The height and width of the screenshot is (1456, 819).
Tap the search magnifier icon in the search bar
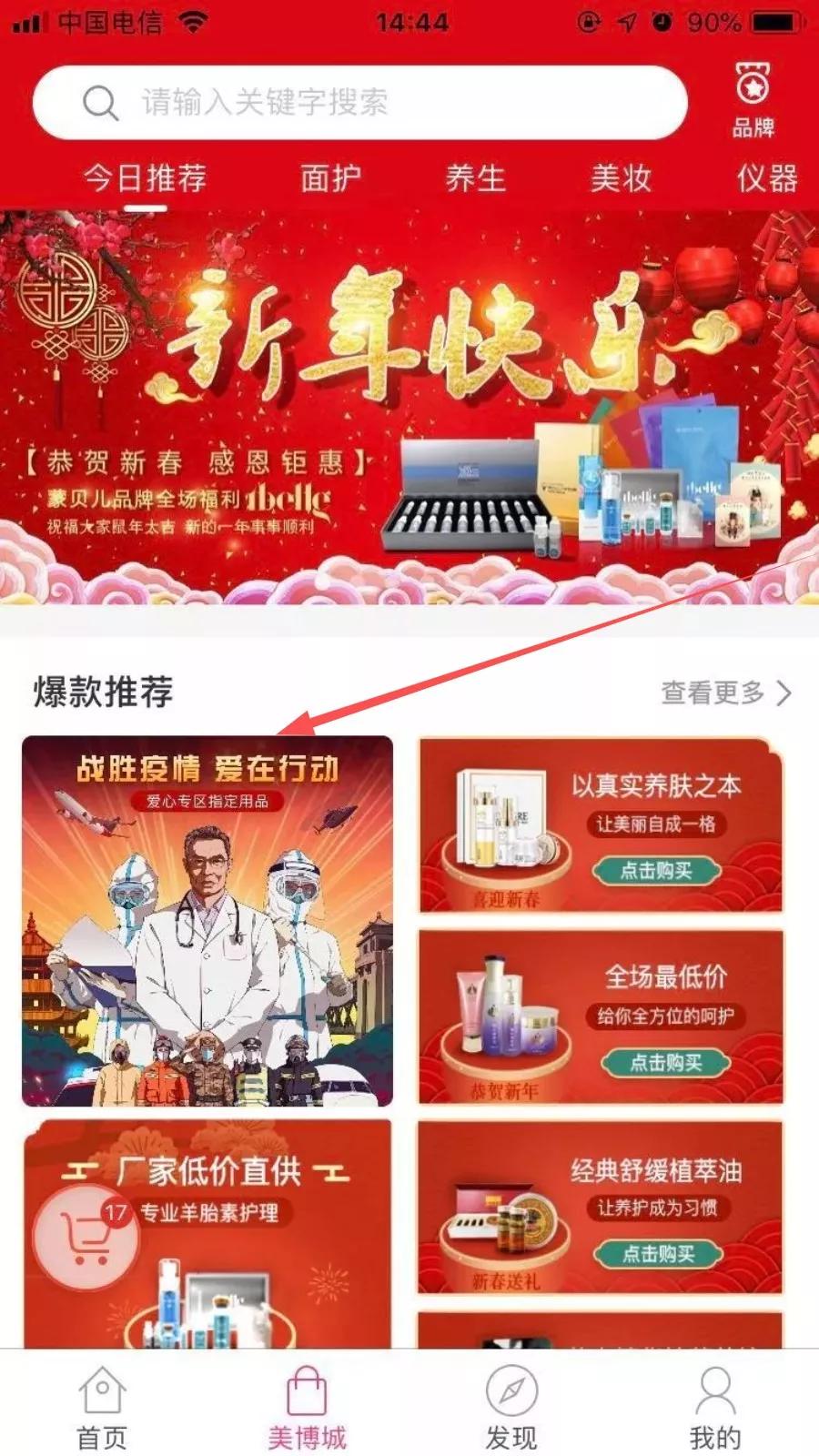click(x=100, y=103)
